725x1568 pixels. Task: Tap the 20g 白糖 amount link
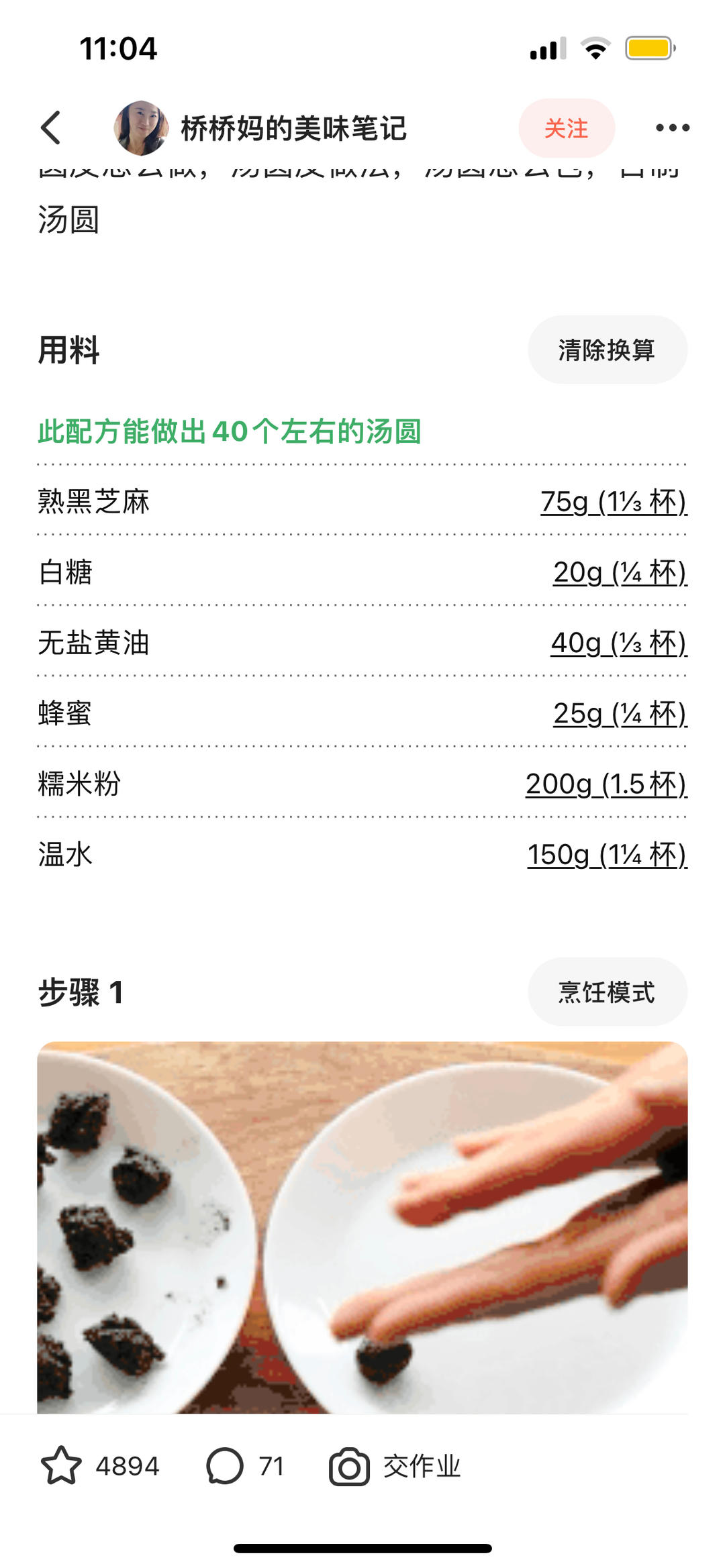(620, 572)
